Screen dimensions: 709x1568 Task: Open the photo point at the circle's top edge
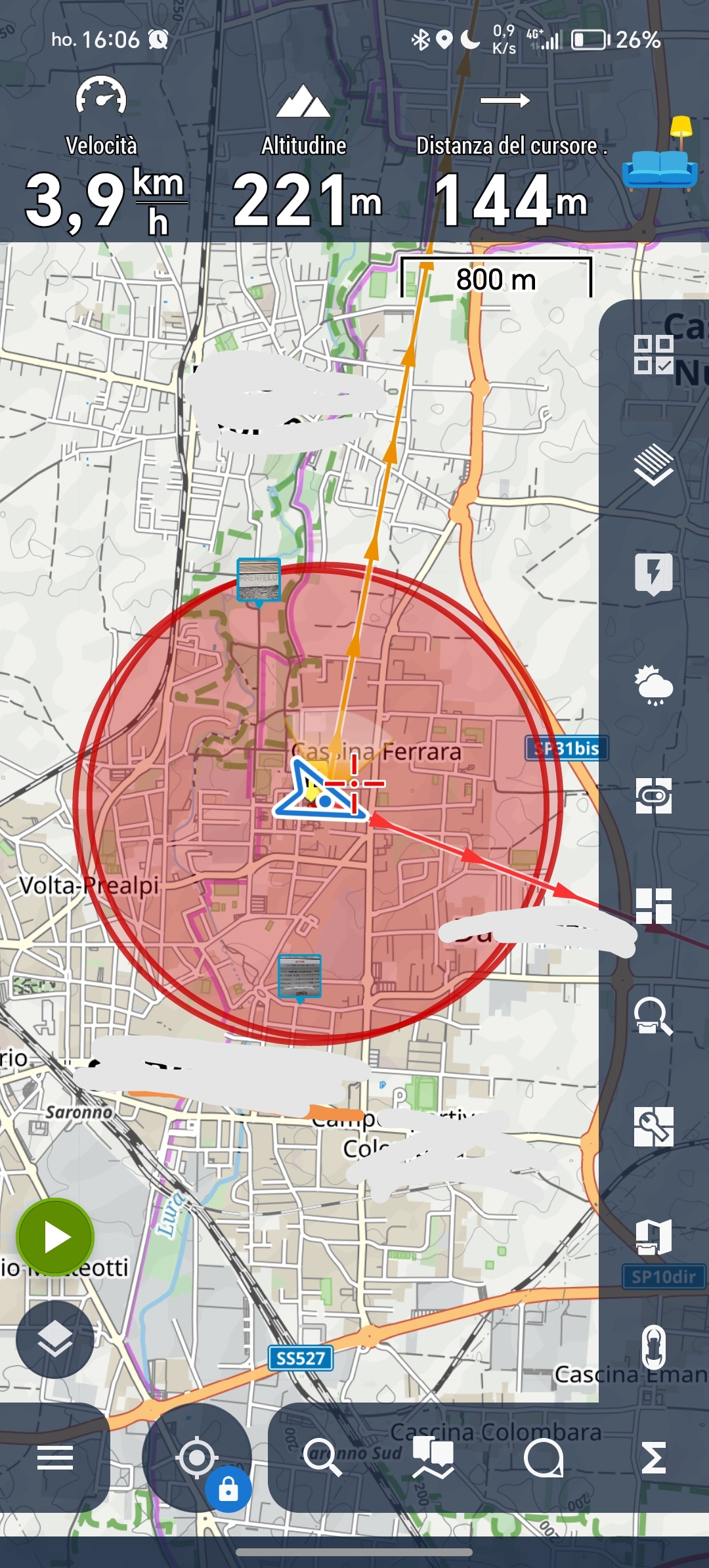pos(259,579)
